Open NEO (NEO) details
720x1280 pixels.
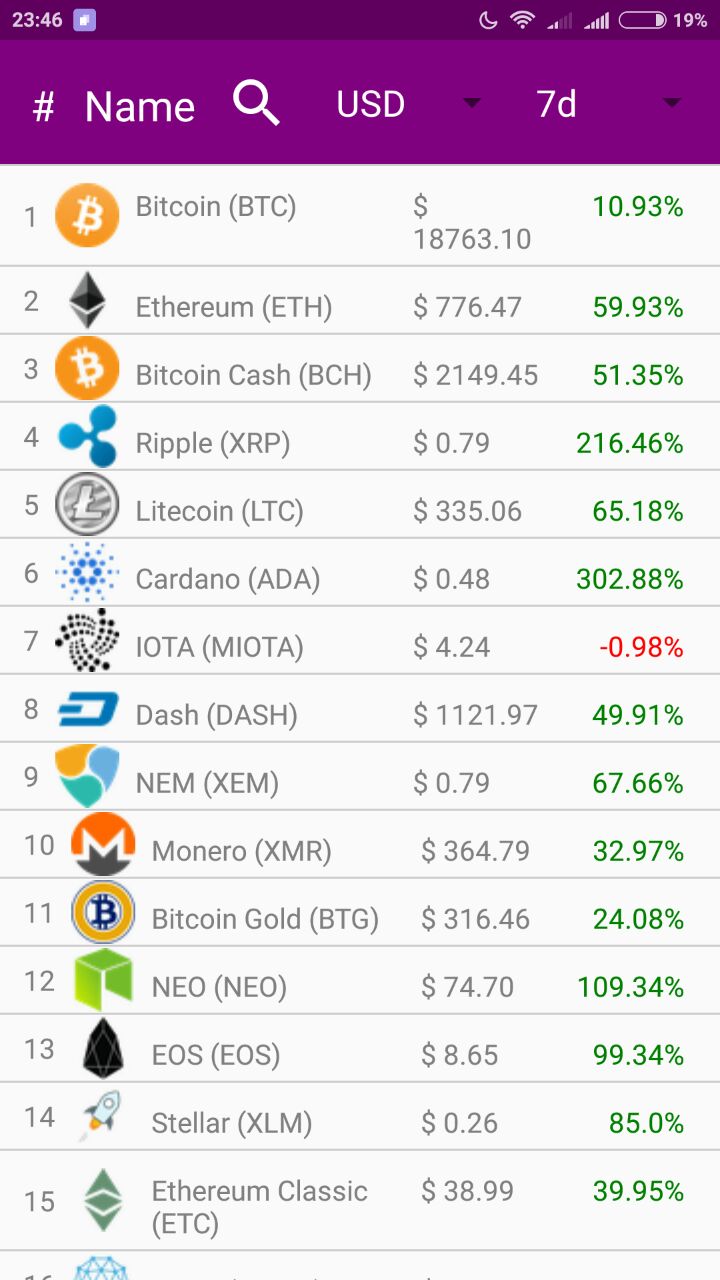[x=360, y=981]
